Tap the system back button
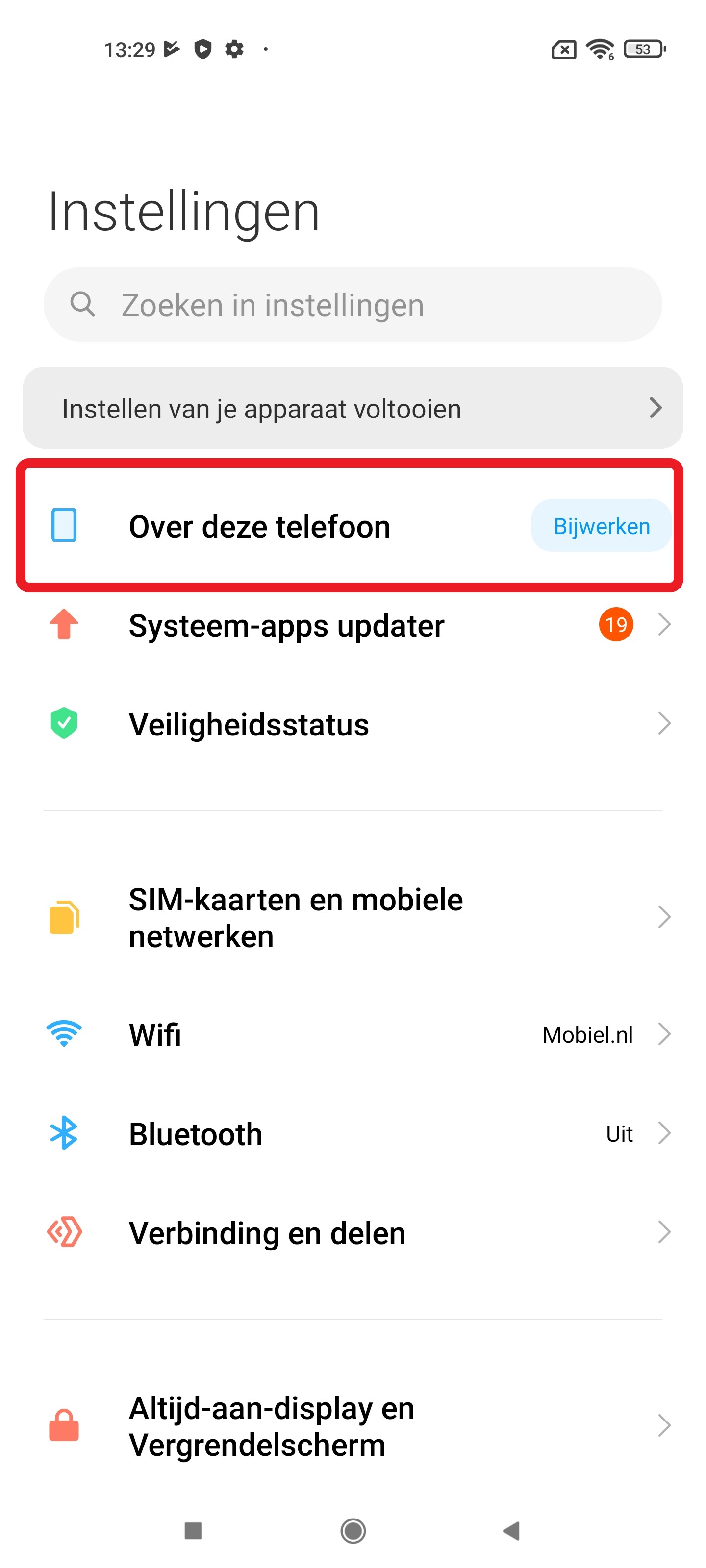706x1568 pixels. pyautogui.click(x=511, y=1530)
